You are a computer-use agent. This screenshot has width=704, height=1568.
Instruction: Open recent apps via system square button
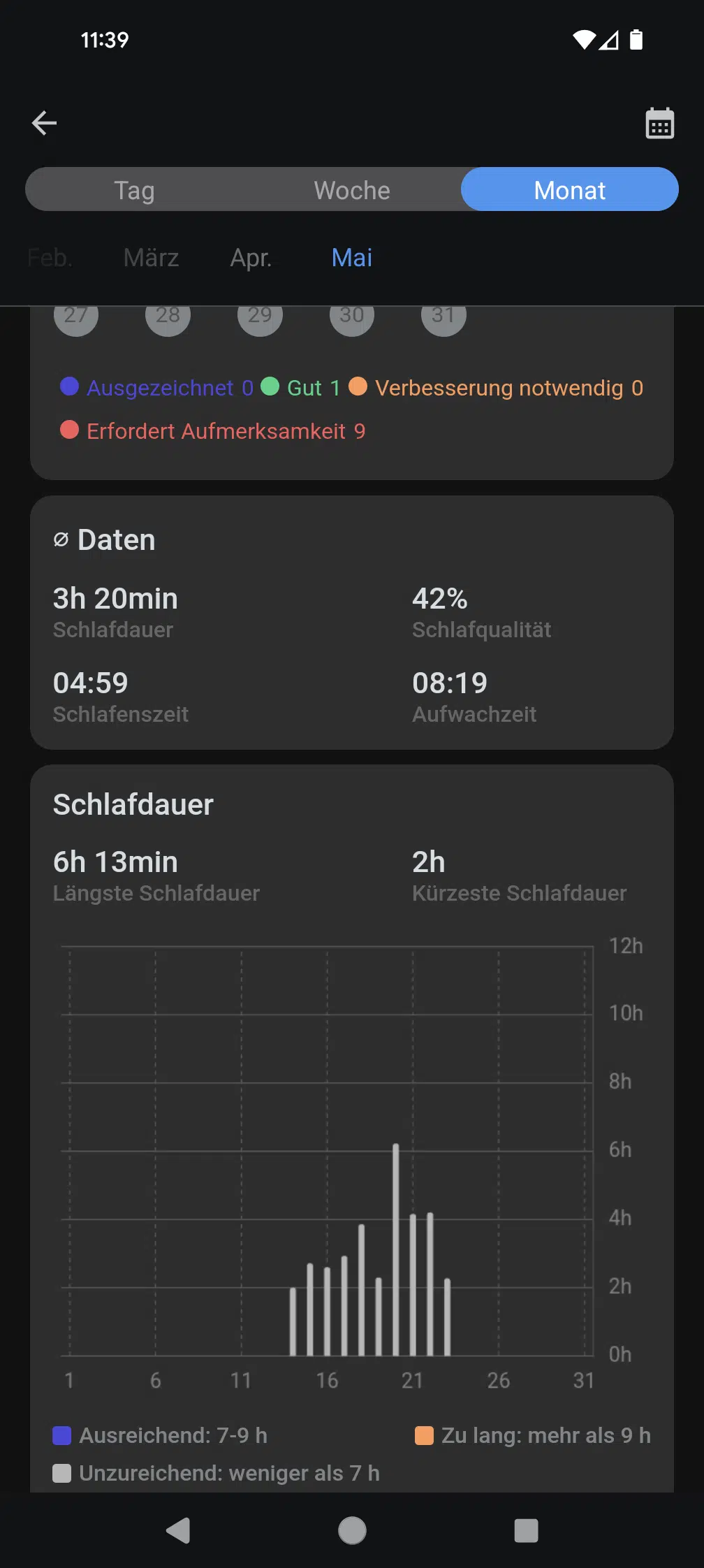click(x=526, y=1530)
